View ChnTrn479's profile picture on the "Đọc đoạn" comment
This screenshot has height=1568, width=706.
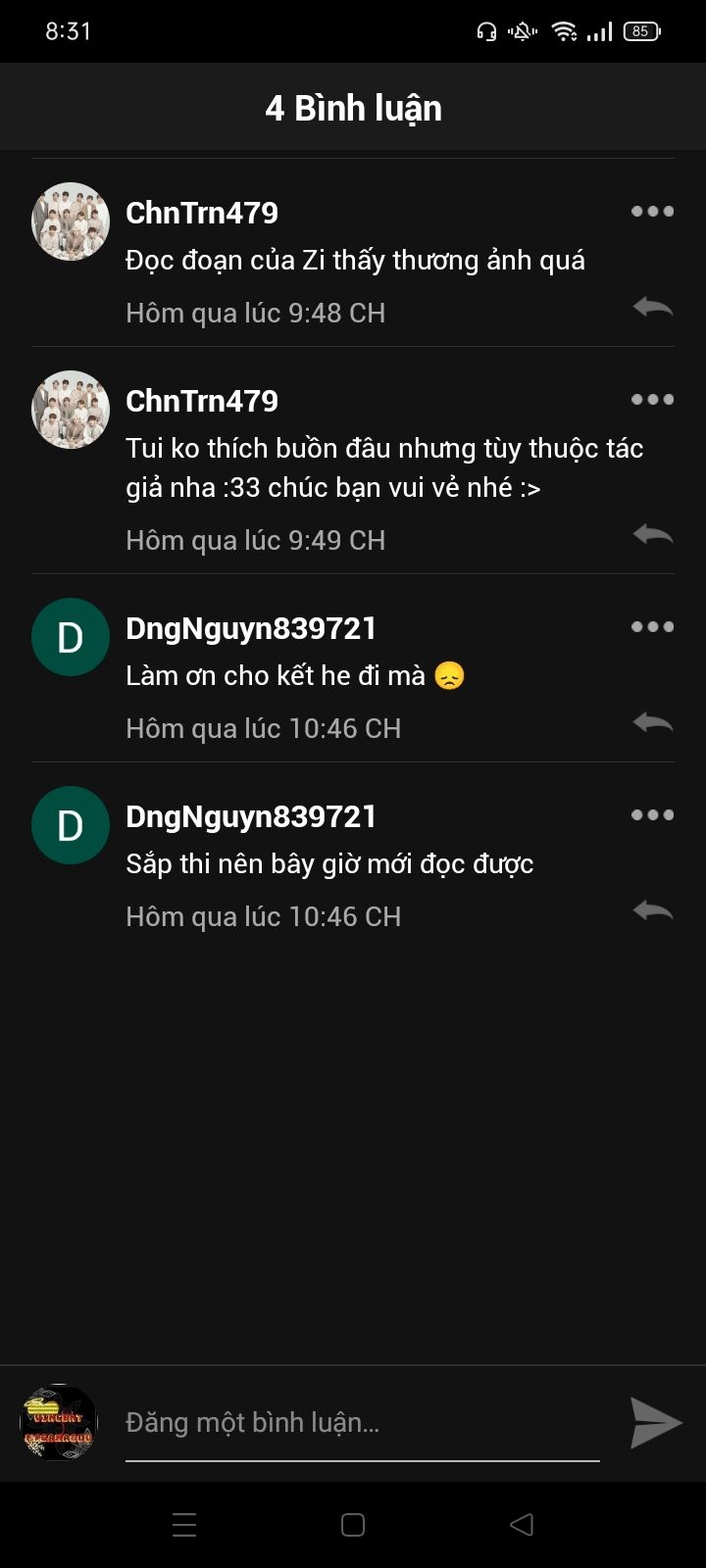[71, 221]
